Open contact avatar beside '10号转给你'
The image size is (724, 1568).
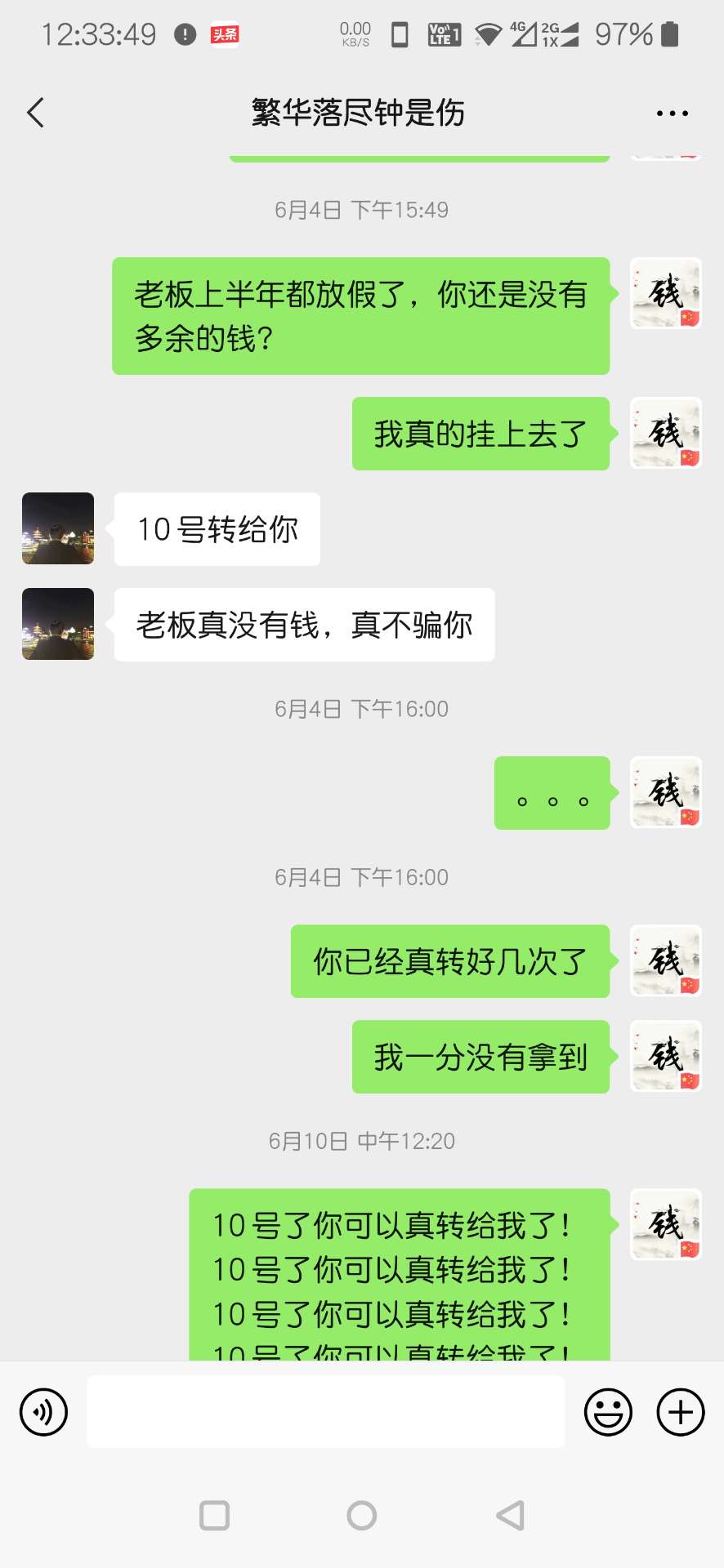[x=58, y=528]
